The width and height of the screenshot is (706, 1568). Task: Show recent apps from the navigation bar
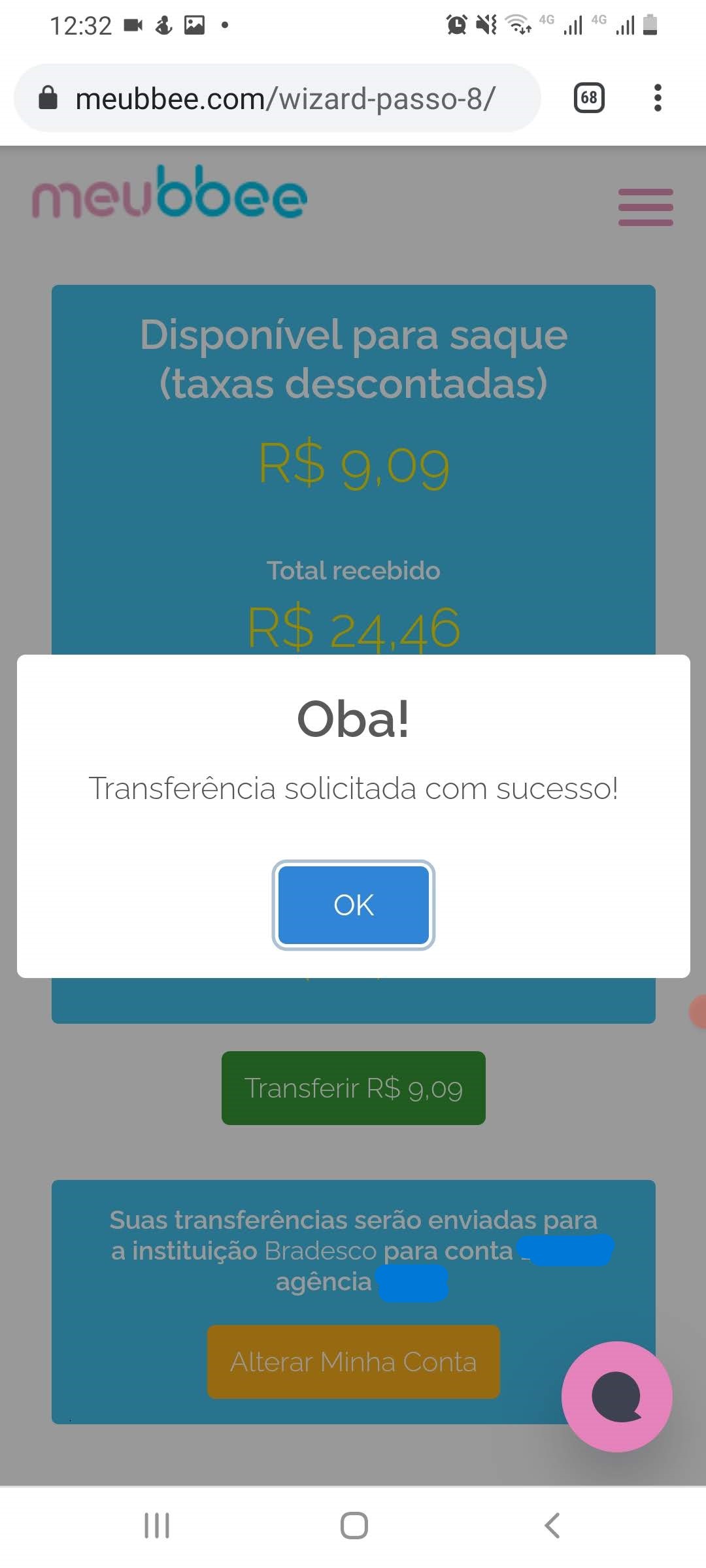pyautogui.click(x=157, y=1526)
